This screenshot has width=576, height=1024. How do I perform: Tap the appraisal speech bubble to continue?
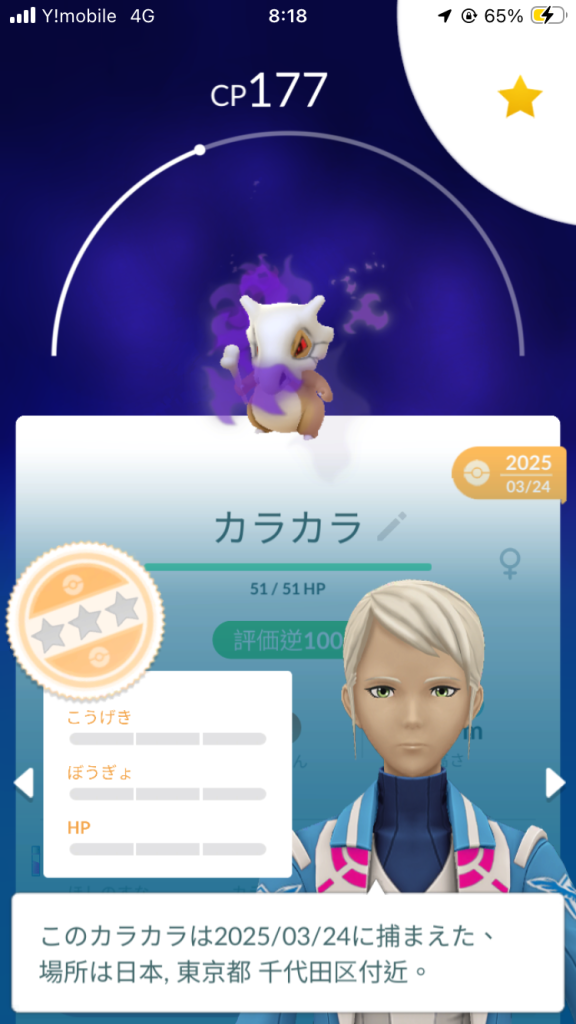coord(288,953)
